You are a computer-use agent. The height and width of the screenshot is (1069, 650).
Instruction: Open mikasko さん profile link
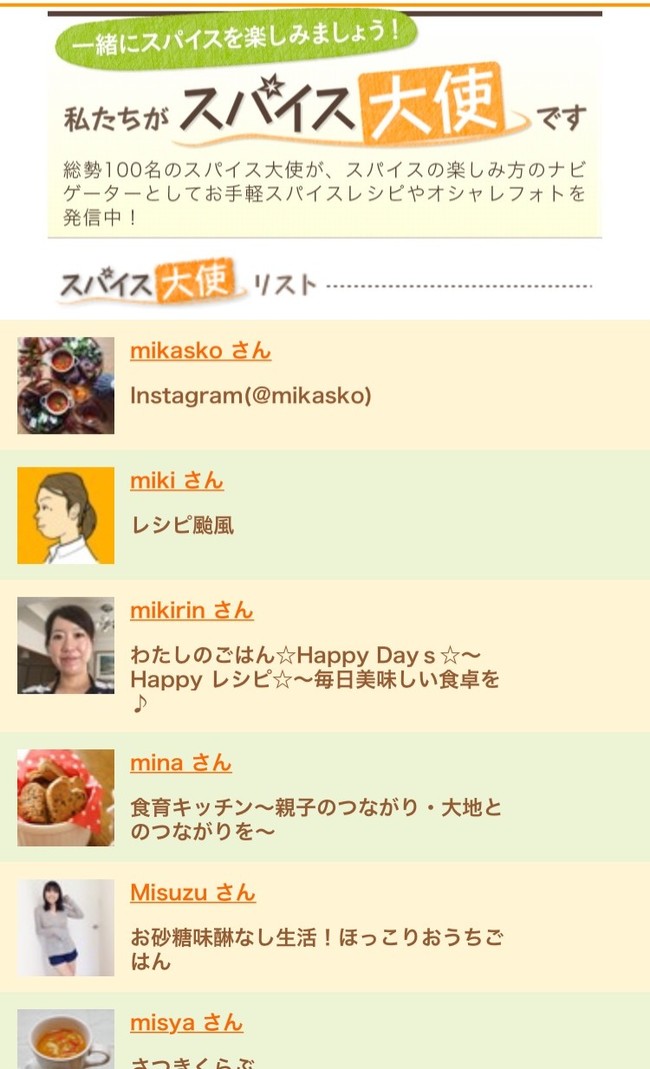click(200, 351)
